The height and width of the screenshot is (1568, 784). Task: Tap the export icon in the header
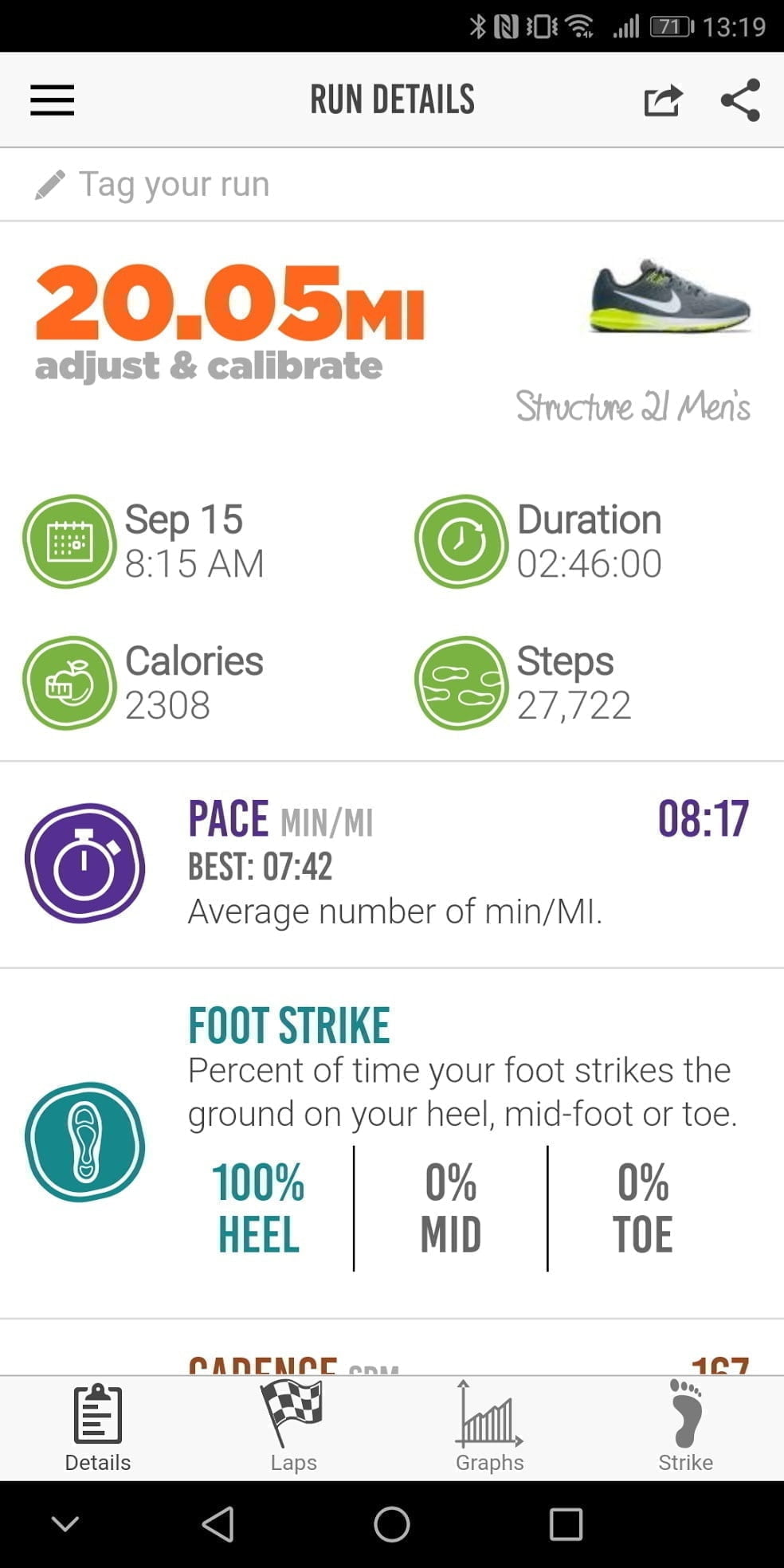662,101
